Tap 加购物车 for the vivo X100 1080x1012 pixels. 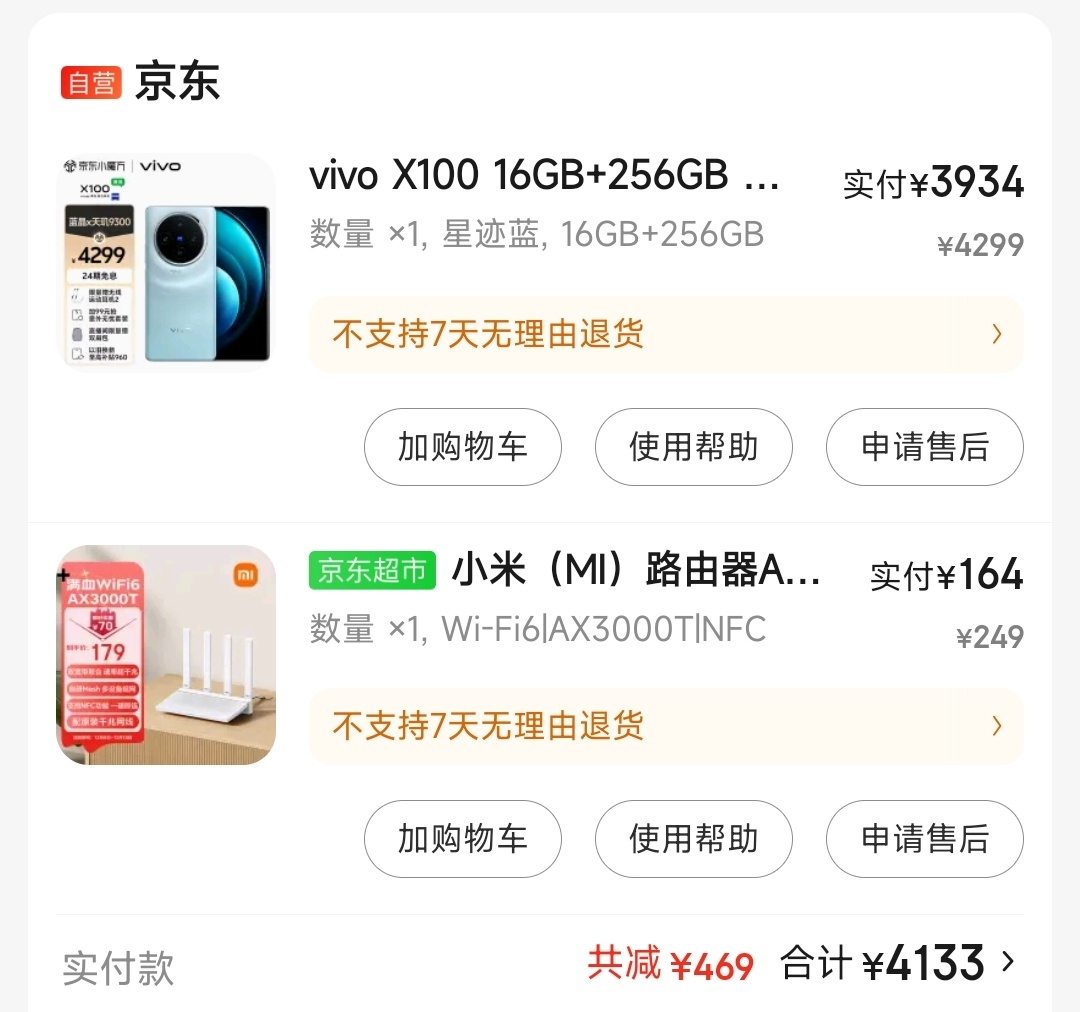pos(462,447)
